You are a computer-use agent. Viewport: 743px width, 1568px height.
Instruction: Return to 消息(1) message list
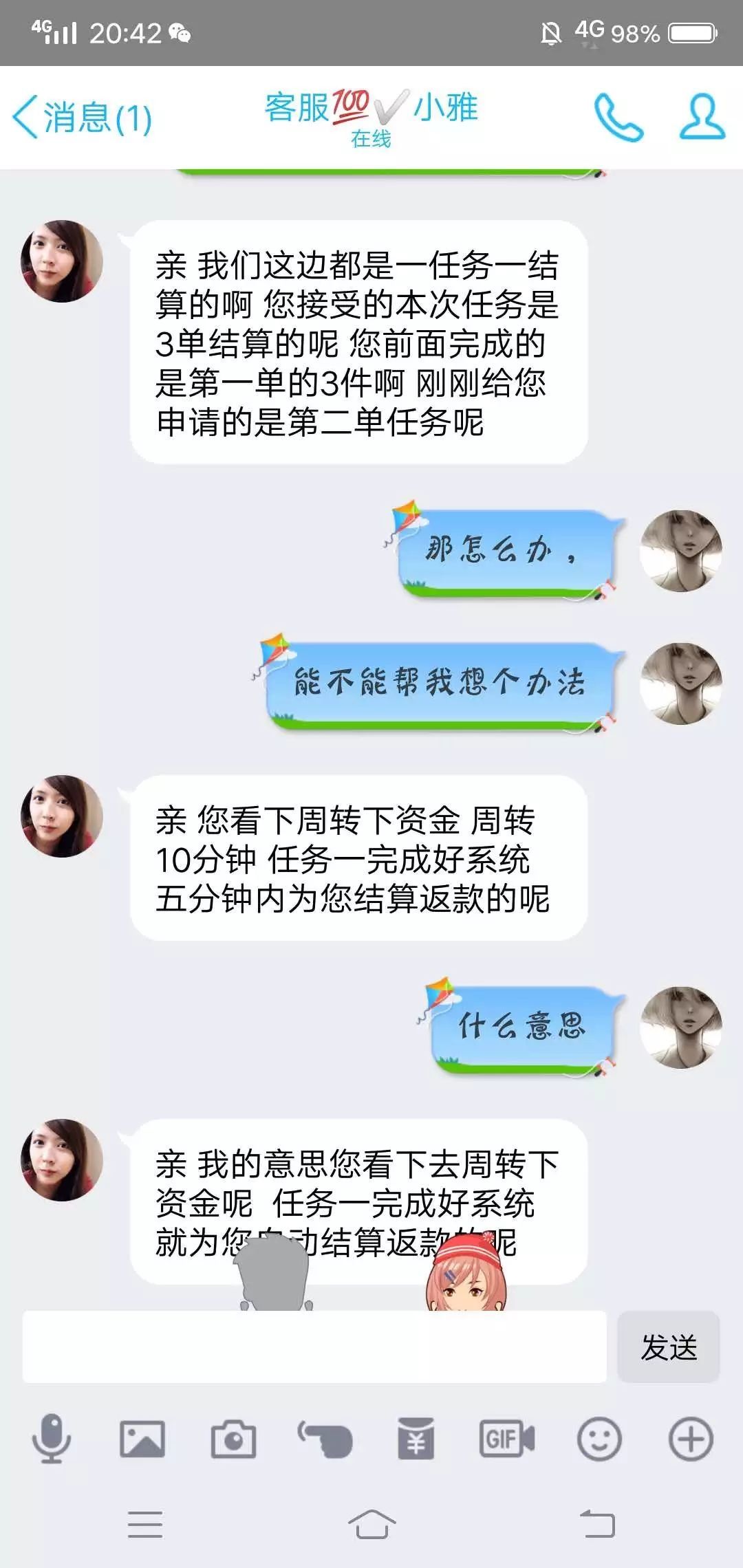tap(83, 116)
